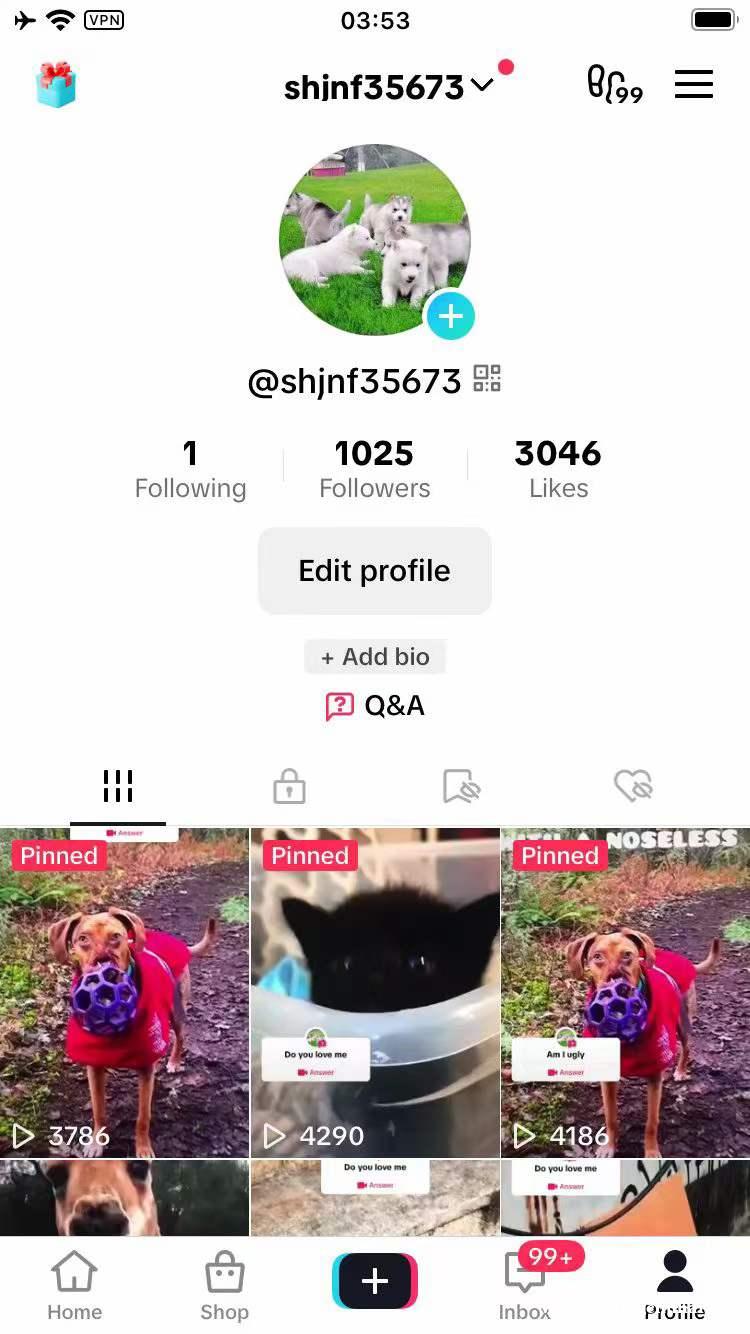The width and height of the screenshot is (750, 1334).
Task: Open the footprints profile views icon
Action: coord(613,86)
